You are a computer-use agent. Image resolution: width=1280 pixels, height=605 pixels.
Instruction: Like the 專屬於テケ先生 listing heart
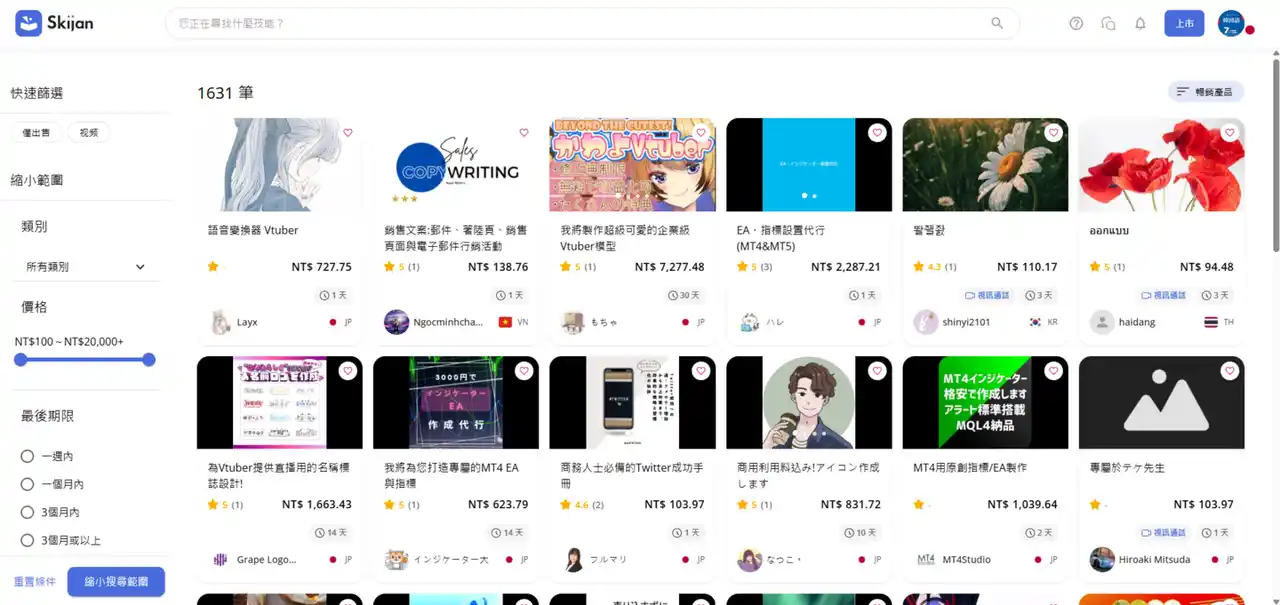(x=1230, y=371)
